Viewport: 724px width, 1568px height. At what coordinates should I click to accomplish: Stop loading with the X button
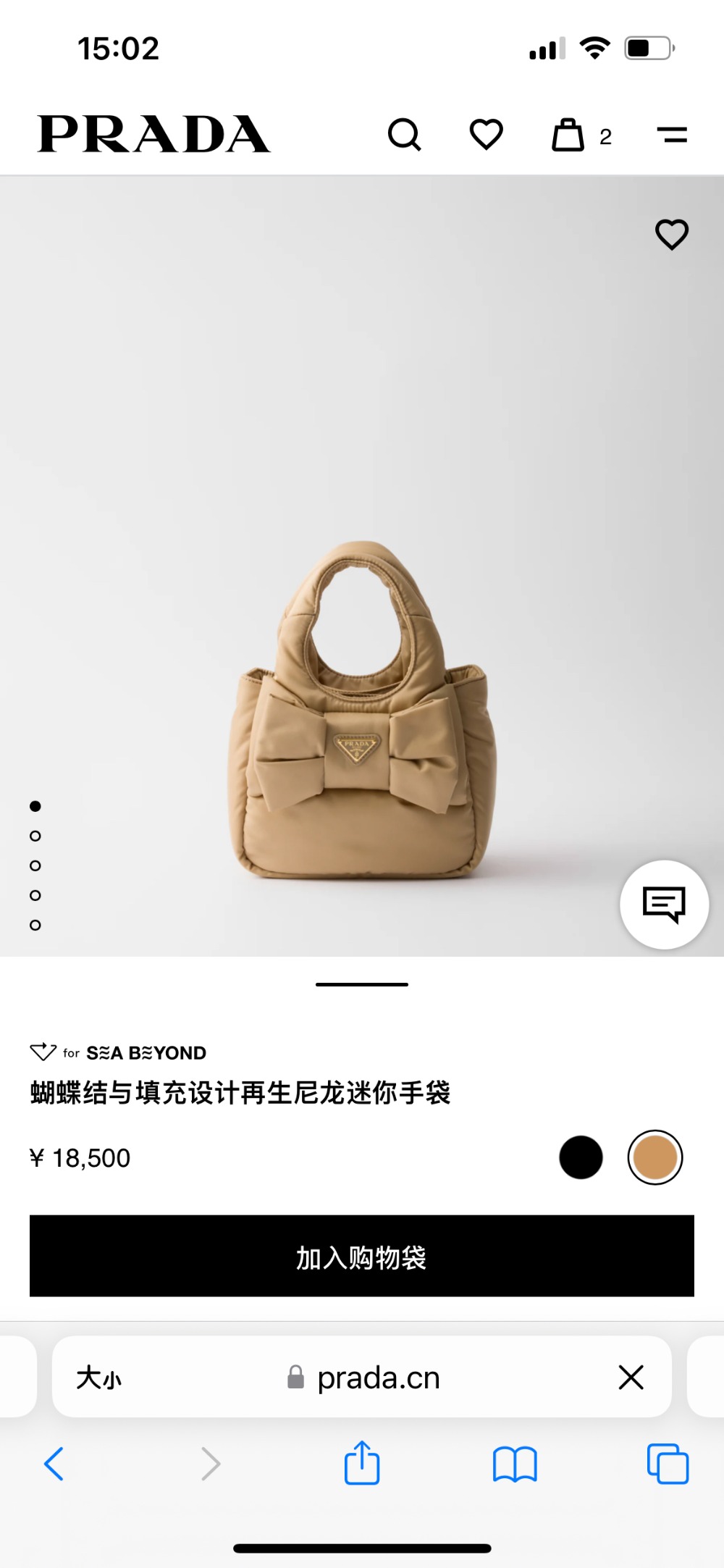tap(631, 1378)
